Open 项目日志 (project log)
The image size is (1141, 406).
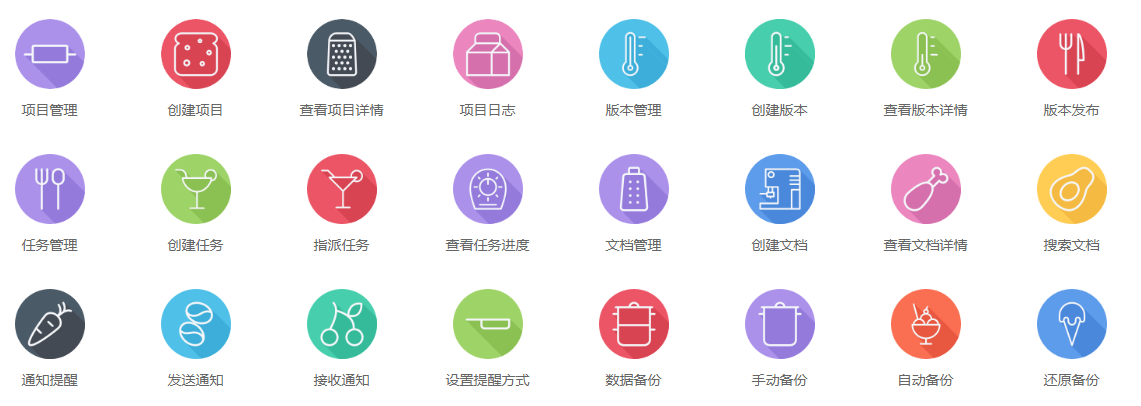click(x=488, y=54)
